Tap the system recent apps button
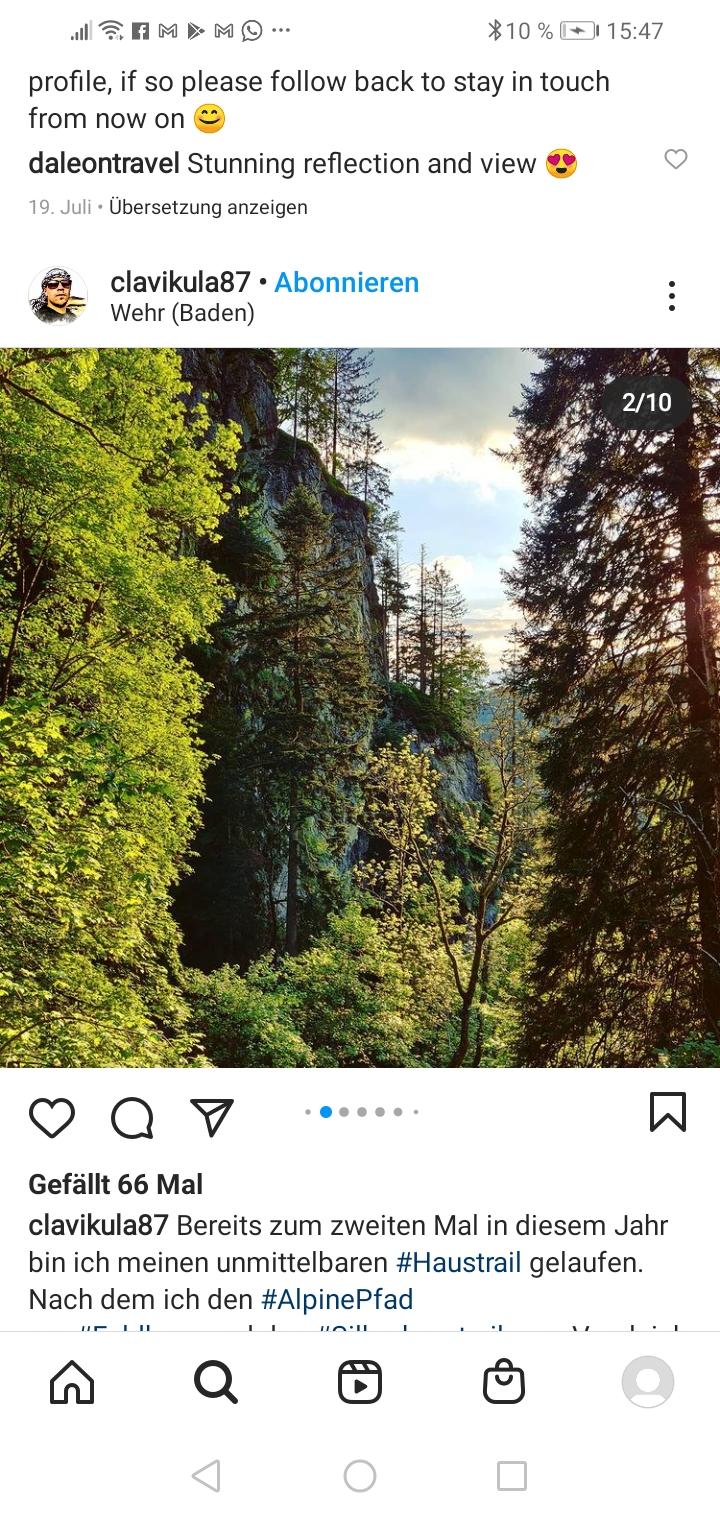Viewport: 720px width, 1520px height. (512, 1476)
